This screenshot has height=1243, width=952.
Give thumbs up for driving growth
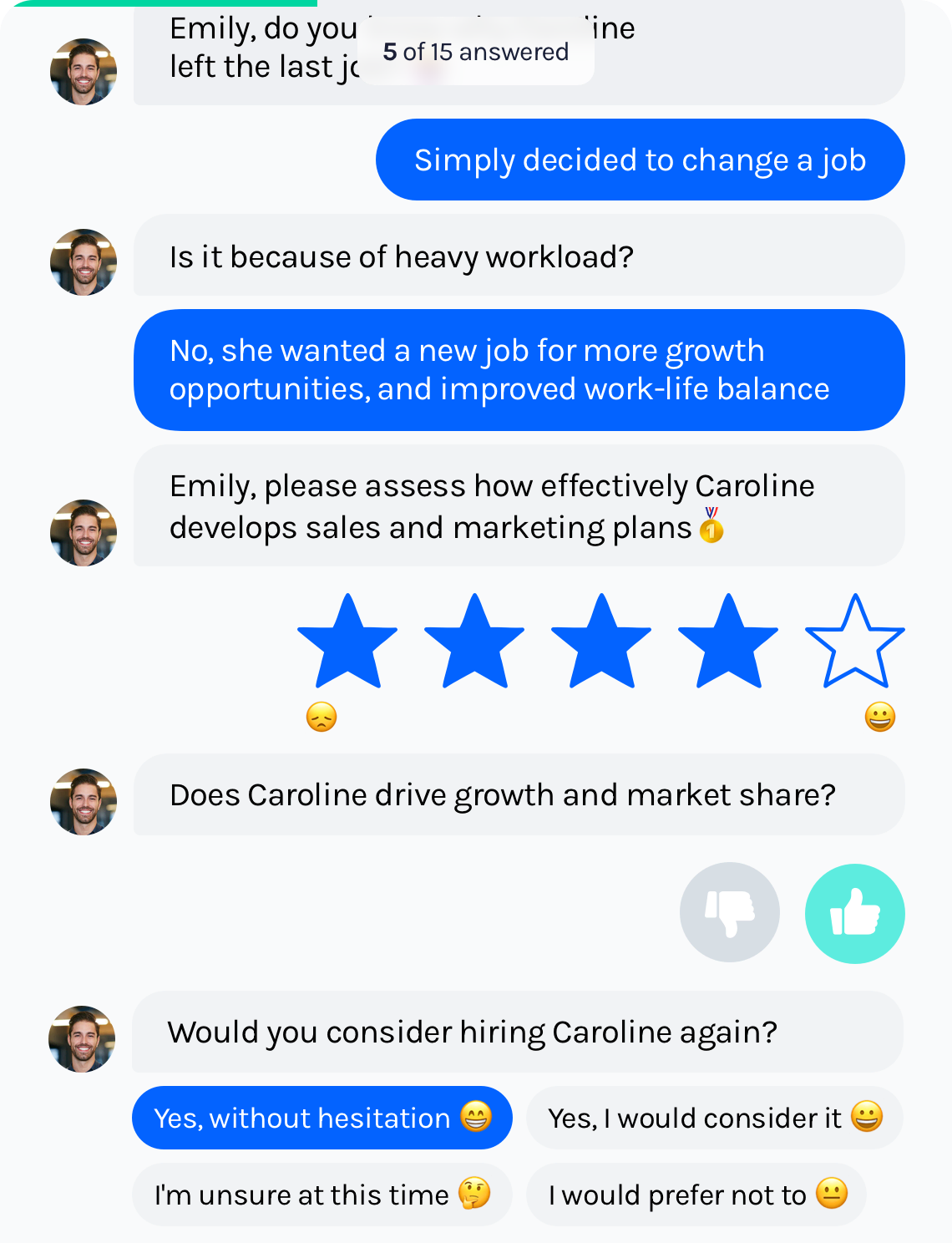pos(854,912)
